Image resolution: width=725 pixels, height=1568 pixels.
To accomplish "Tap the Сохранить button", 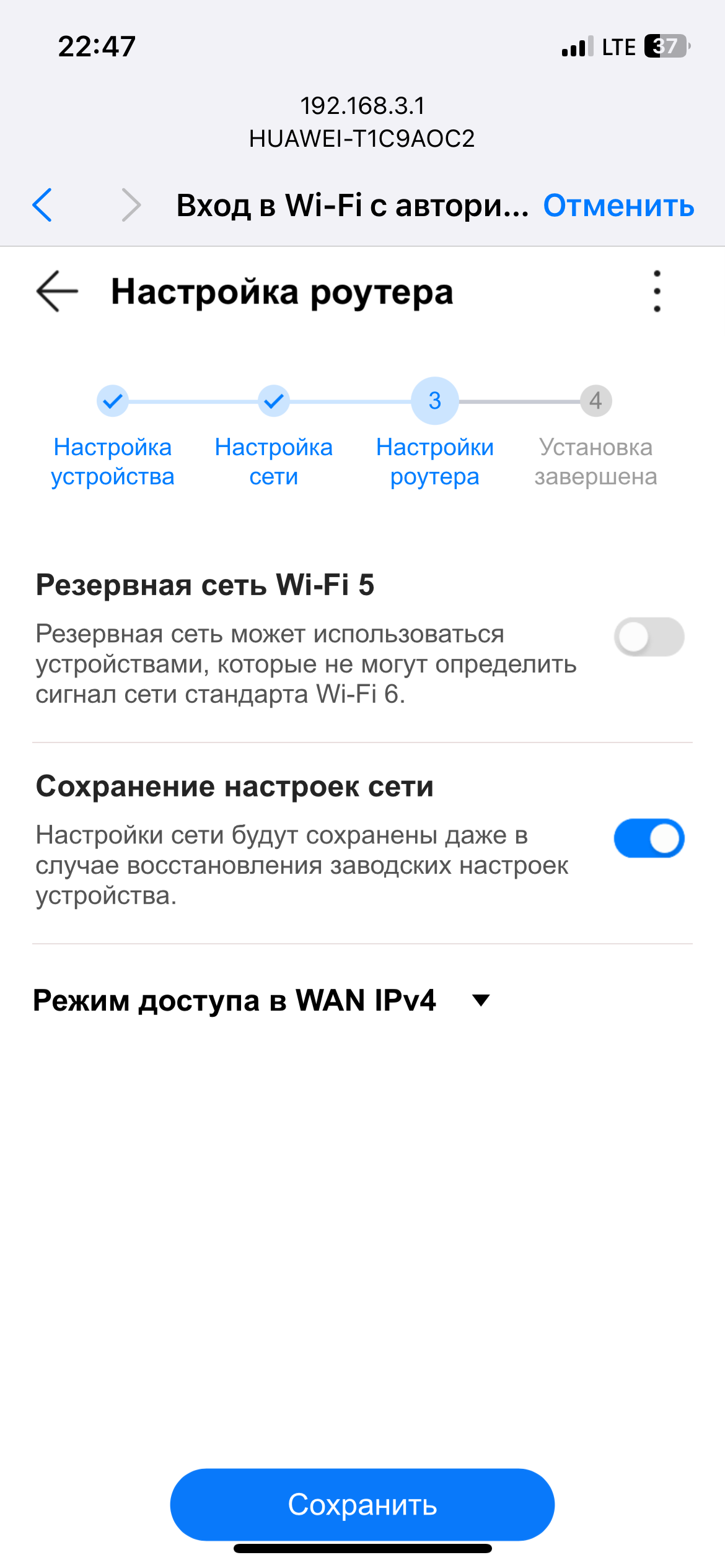I will click(x=362, y=1504).
